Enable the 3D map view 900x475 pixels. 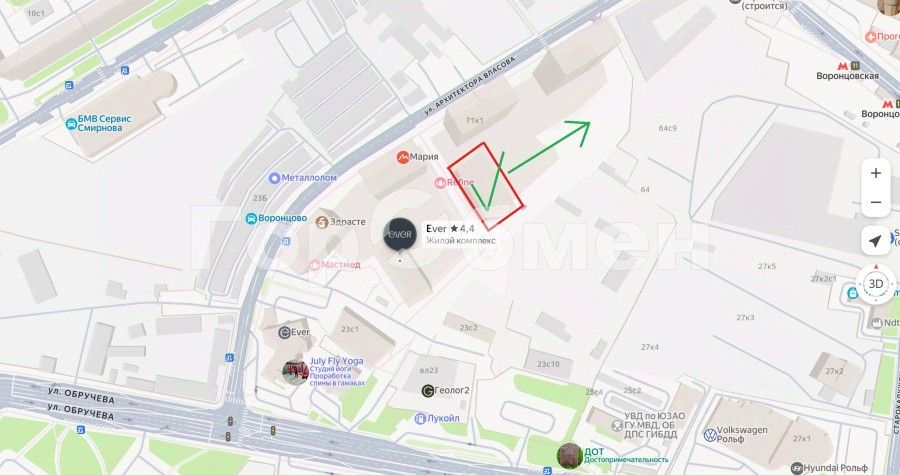(875, 283)
